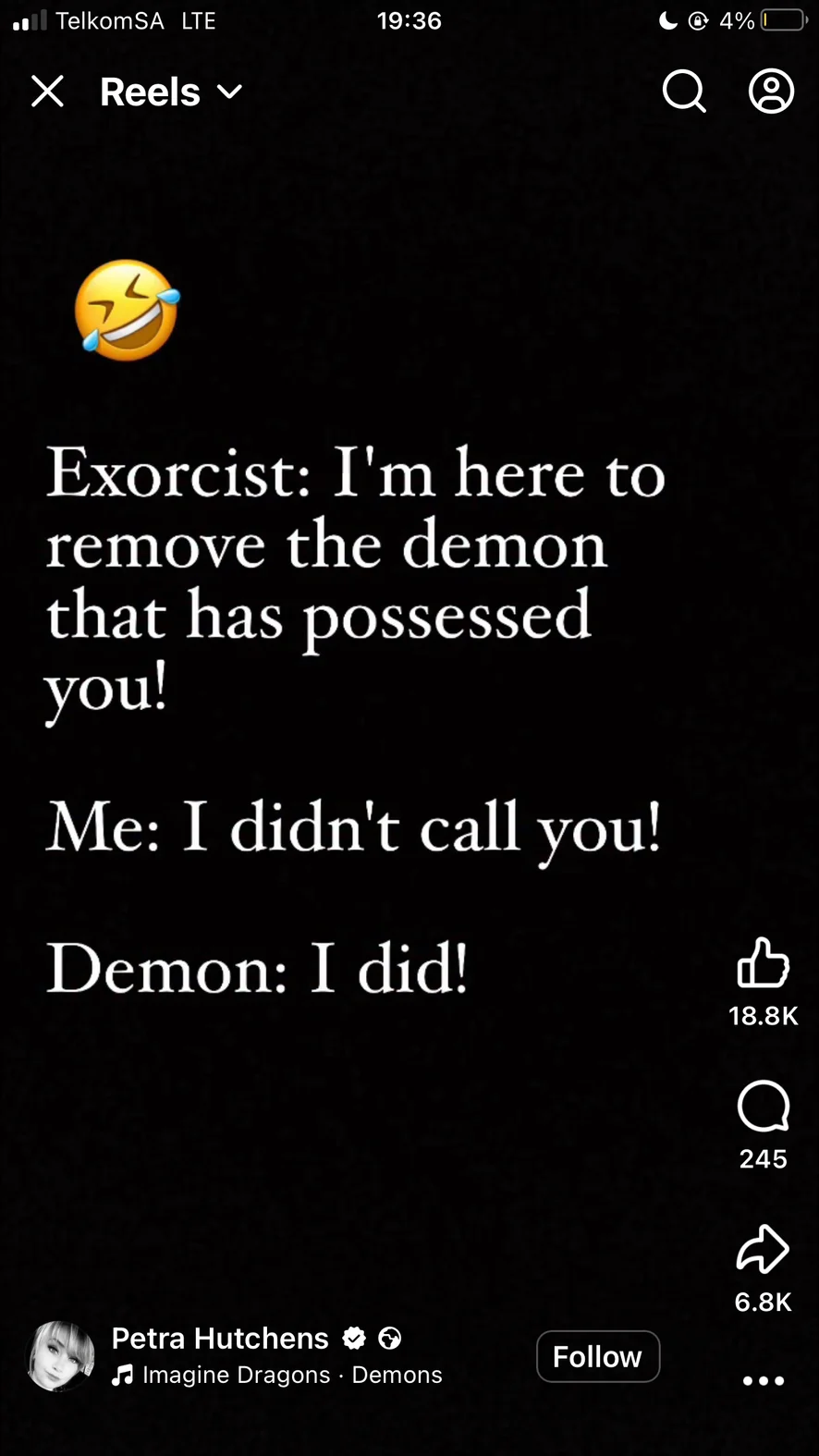Screen dimensions: 819x1456
Task: Open the search icon
Action: click(684, 92)
